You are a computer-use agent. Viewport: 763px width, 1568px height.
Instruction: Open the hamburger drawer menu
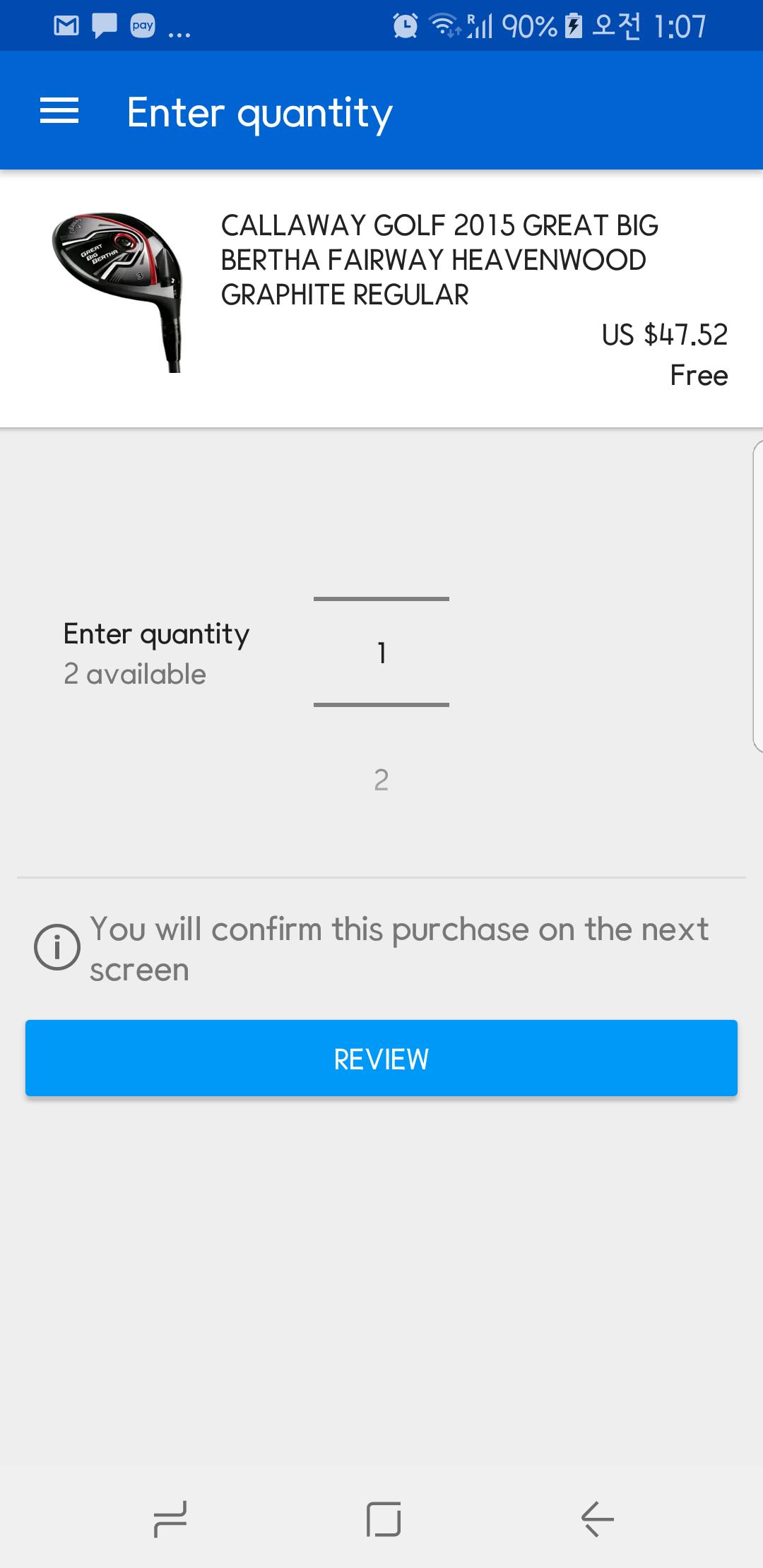click(x=59, y=111)
